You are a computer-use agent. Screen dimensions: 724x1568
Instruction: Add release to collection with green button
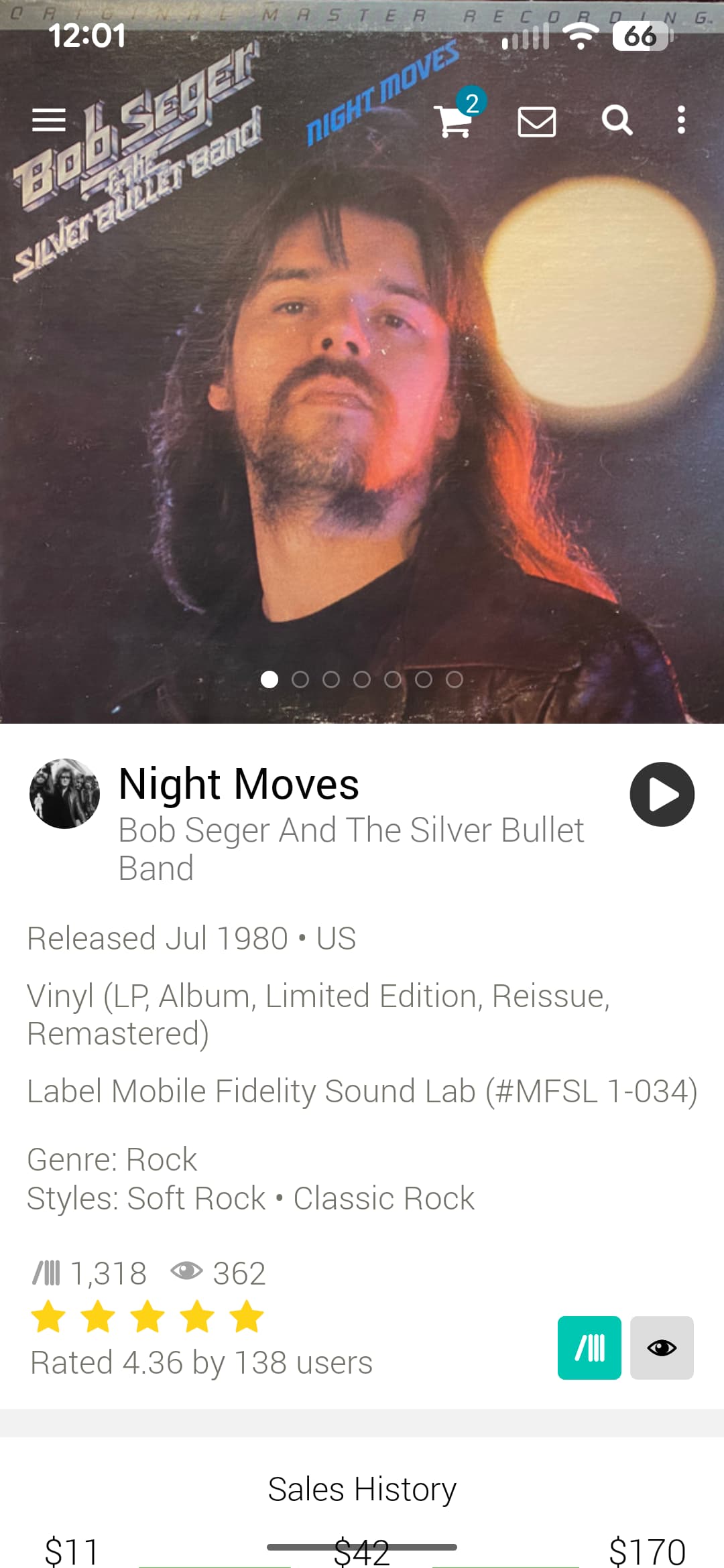[x=589, y=1348]
